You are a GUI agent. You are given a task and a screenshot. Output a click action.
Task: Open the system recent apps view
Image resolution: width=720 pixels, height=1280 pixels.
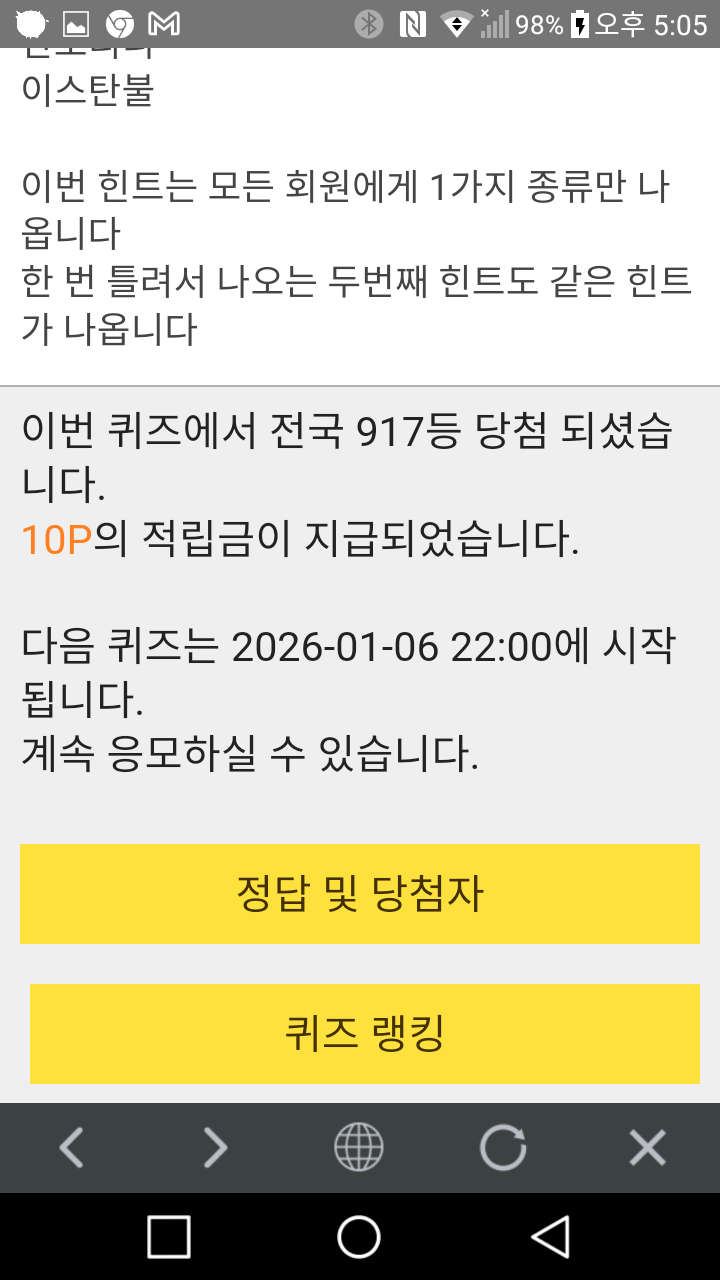pyautogui.click(x=169, y=1237)
